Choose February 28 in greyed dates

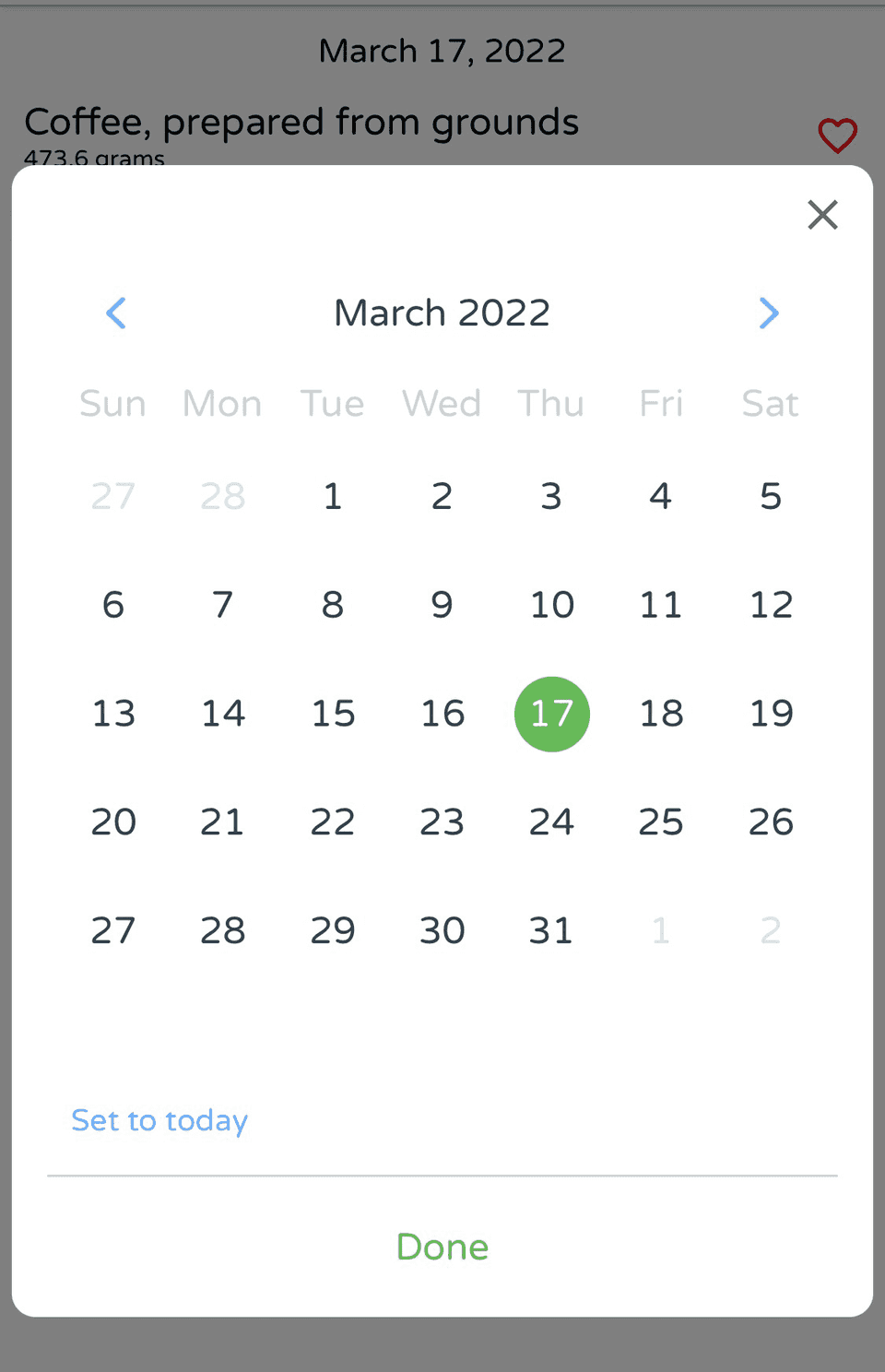pyautogui.click(x=223, y=497)
